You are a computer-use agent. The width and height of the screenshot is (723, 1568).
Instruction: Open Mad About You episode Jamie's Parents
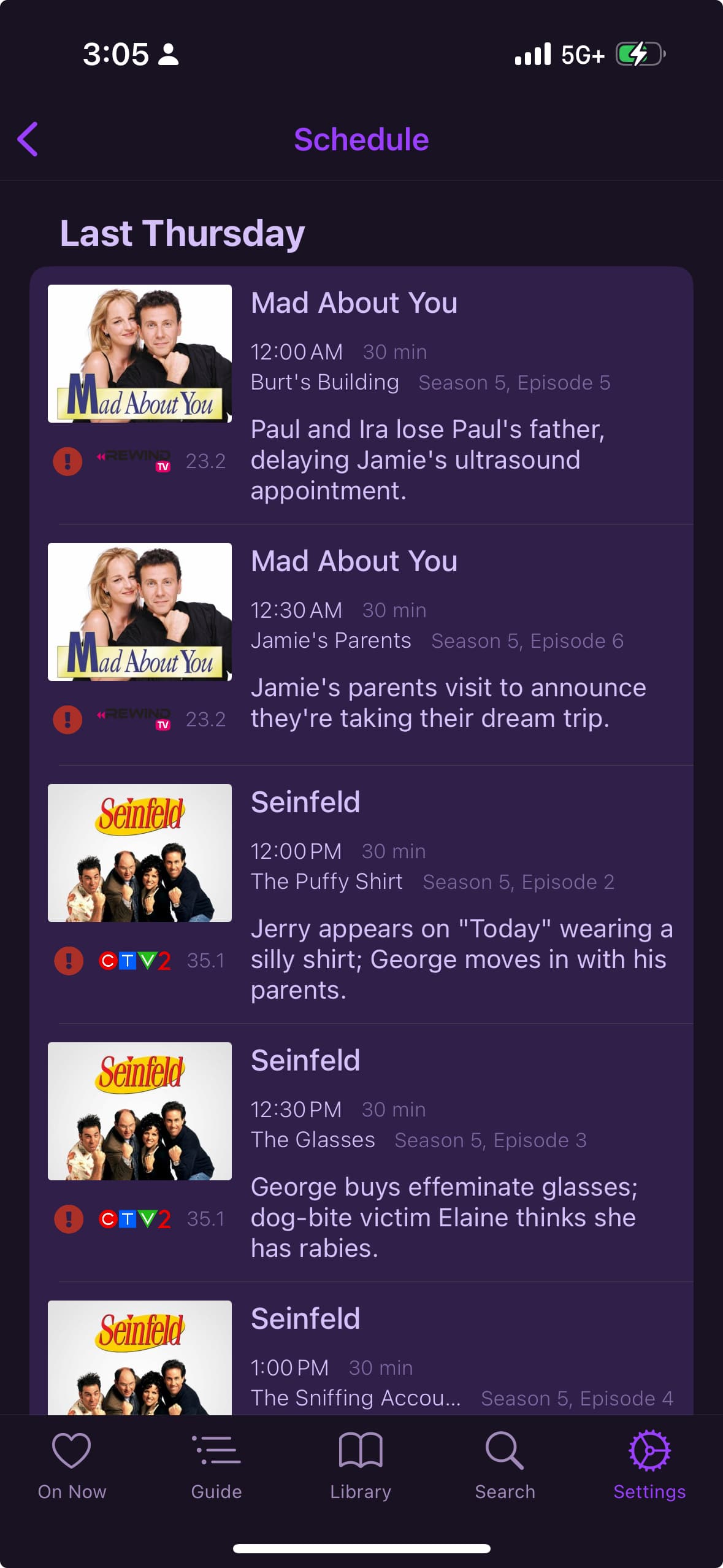[362, 644]
